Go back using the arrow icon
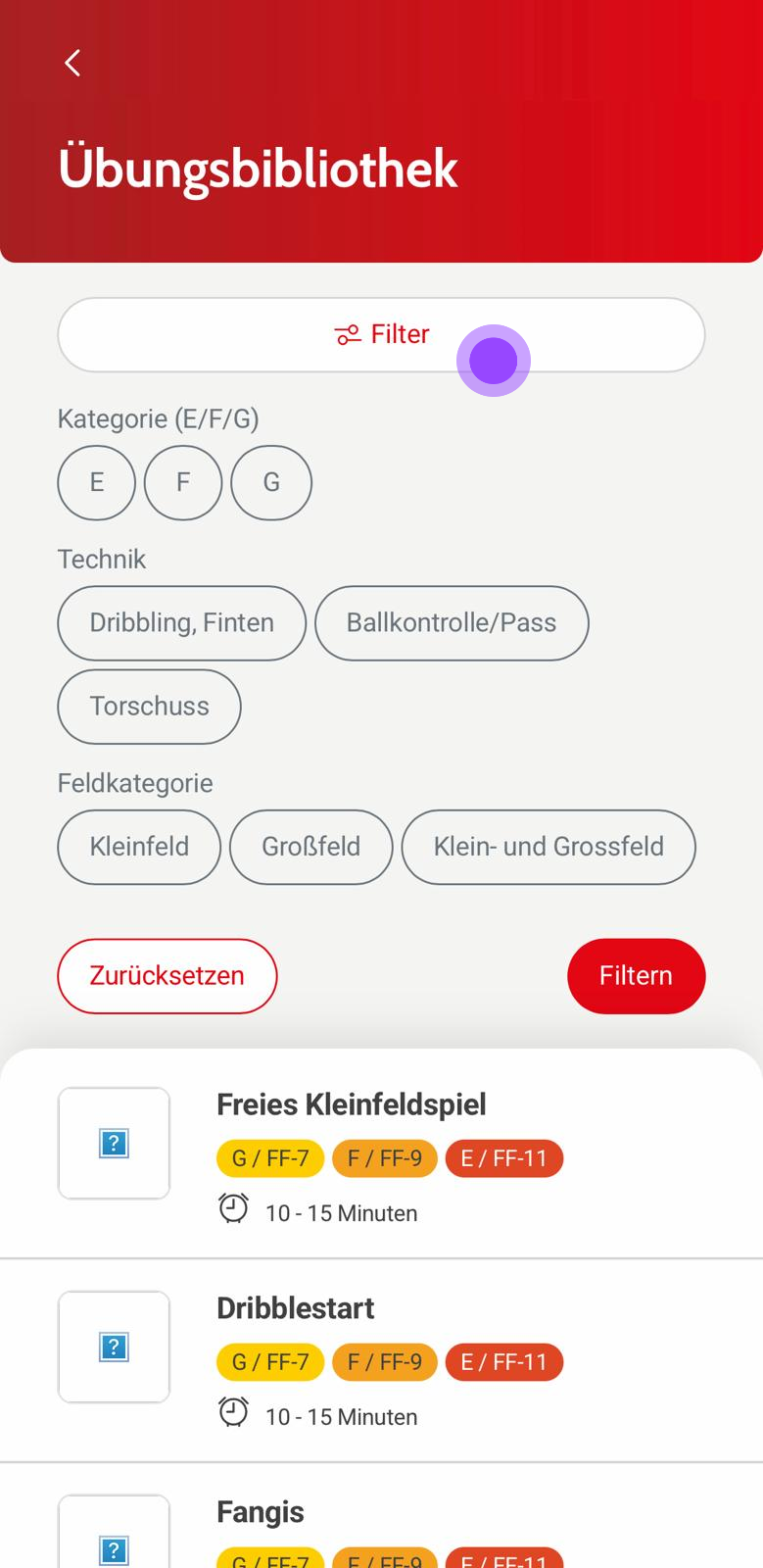The height and width of the screenshot is (1568, 763). coord(72,63)
